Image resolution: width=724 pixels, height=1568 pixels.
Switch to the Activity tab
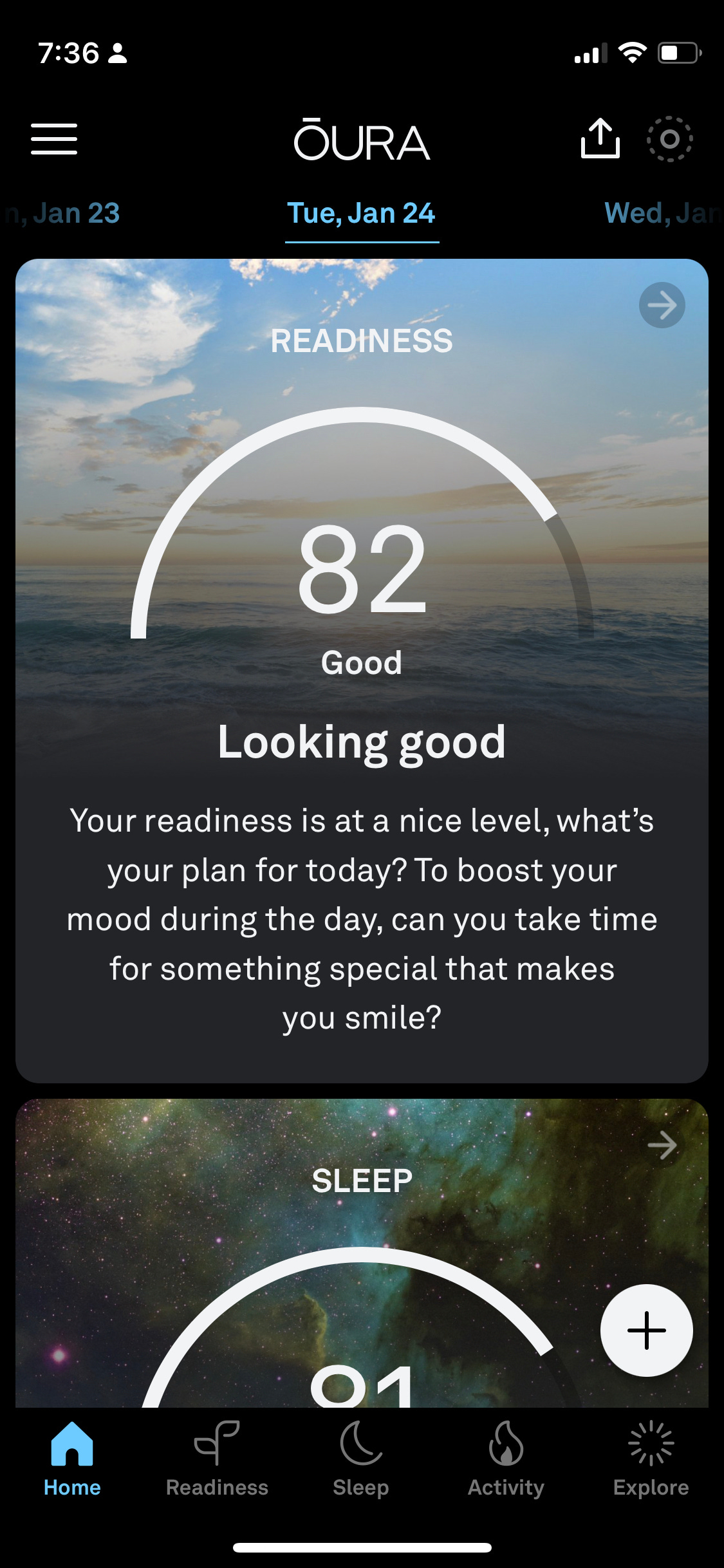click(x=506, y=1460)
